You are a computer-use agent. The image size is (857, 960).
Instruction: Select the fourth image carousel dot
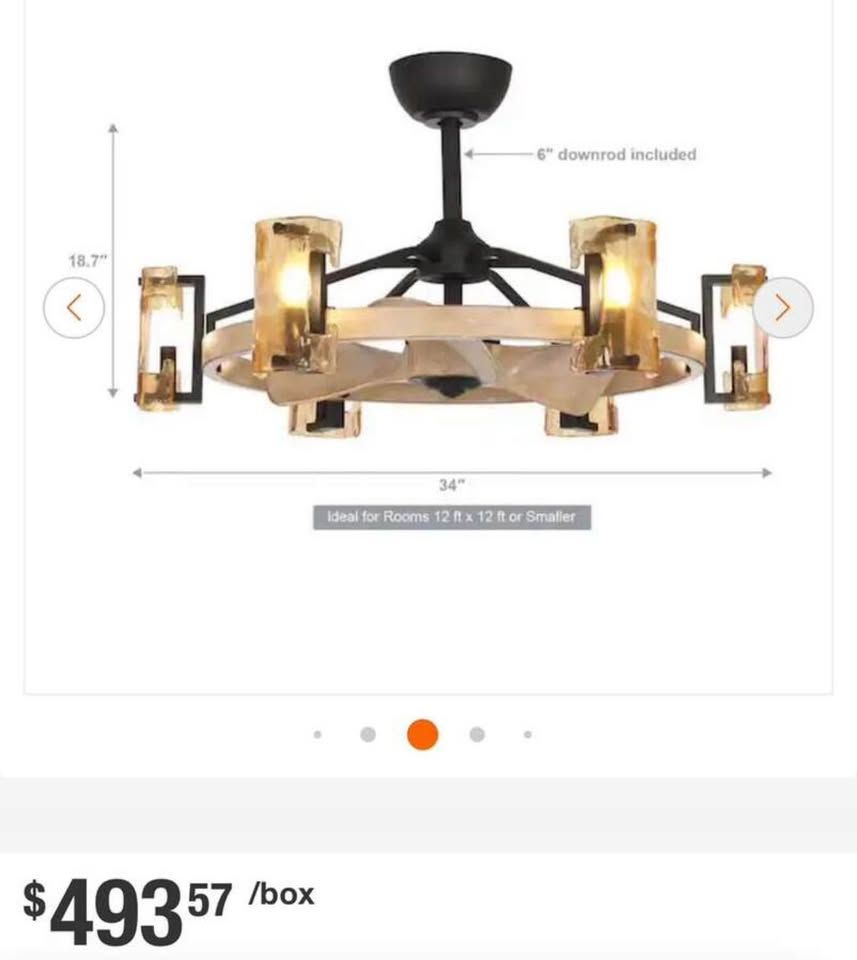pyautogui.click(x=477, y=734)
